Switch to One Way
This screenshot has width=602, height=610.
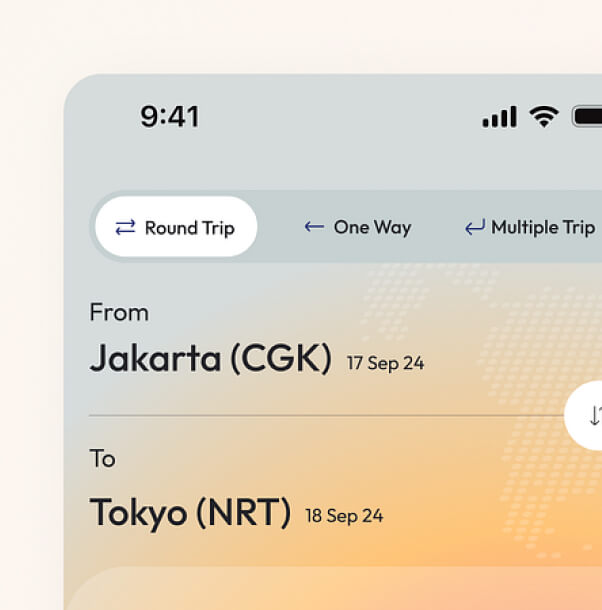(358, 228)
